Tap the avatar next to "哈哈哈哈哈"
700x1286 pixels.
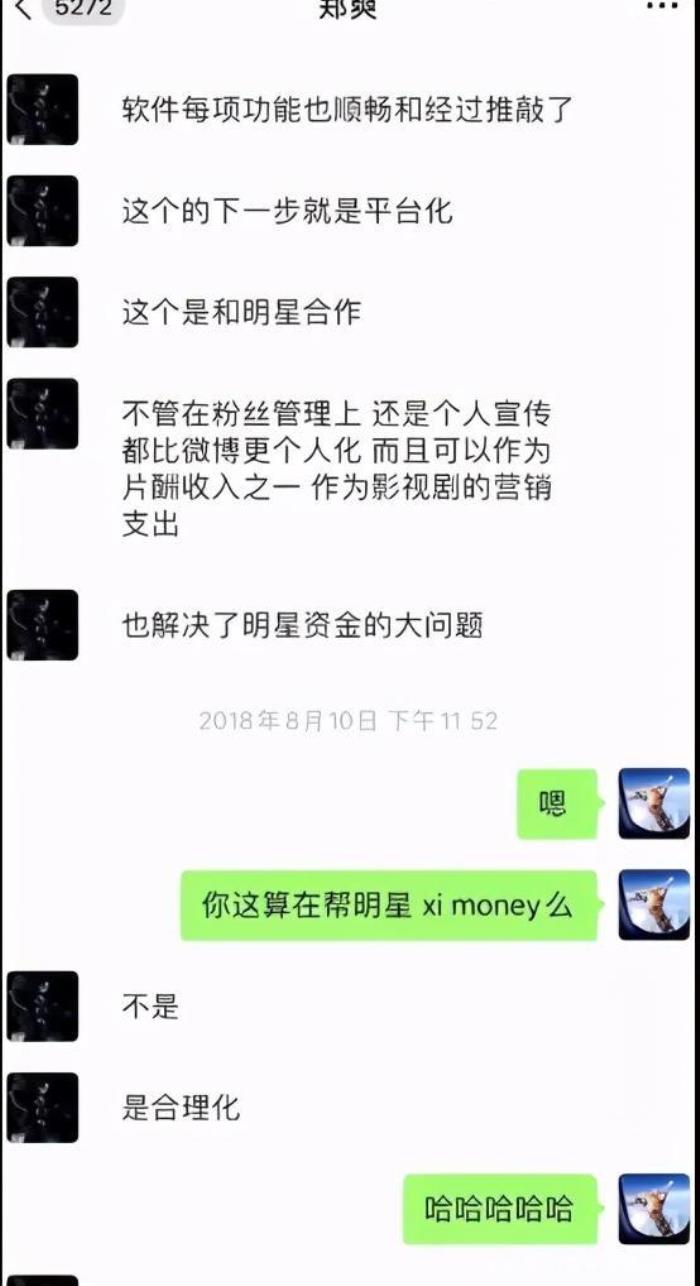tap(654, 1209)
